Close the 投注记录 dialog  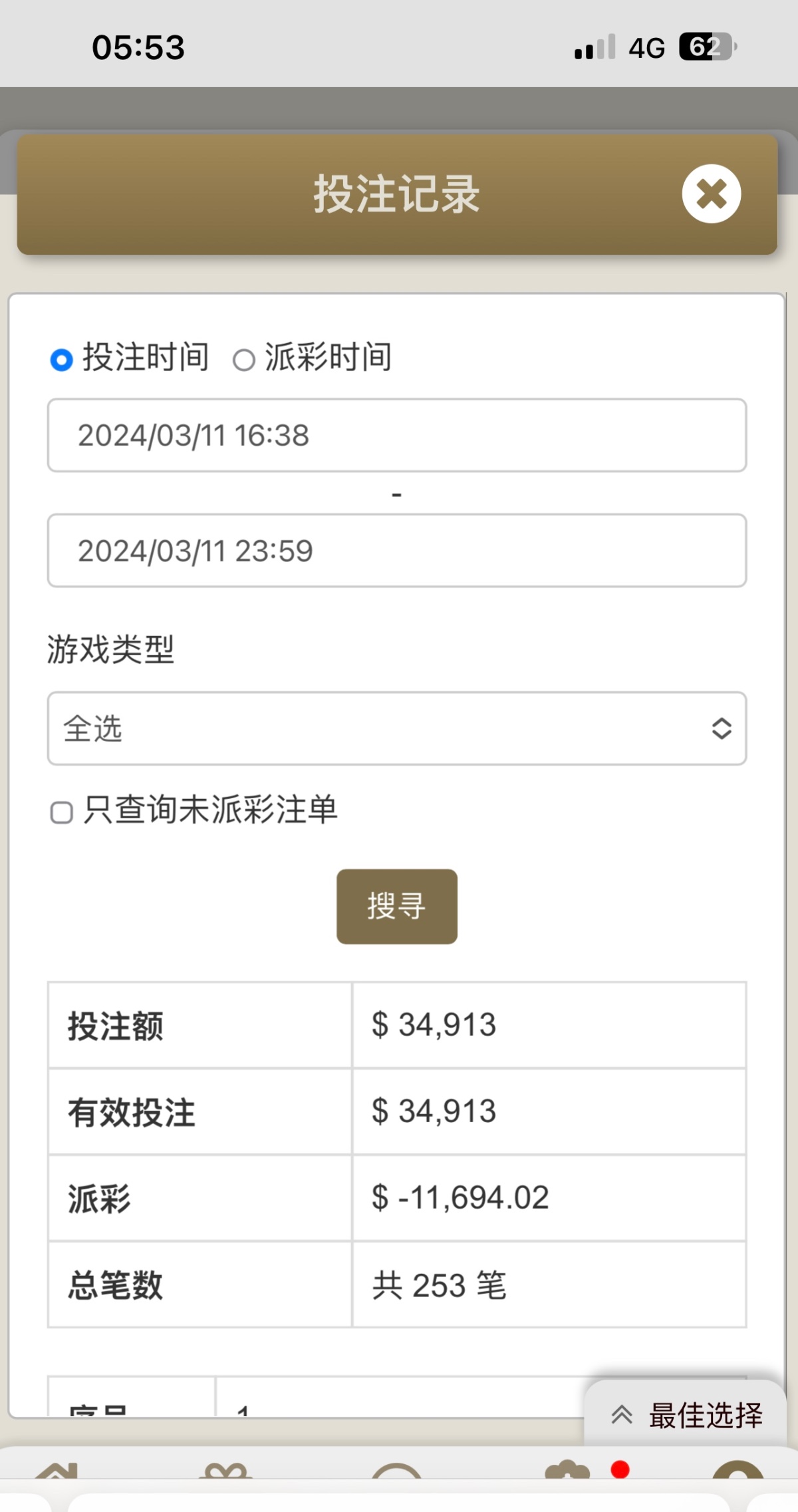(711, 194)
